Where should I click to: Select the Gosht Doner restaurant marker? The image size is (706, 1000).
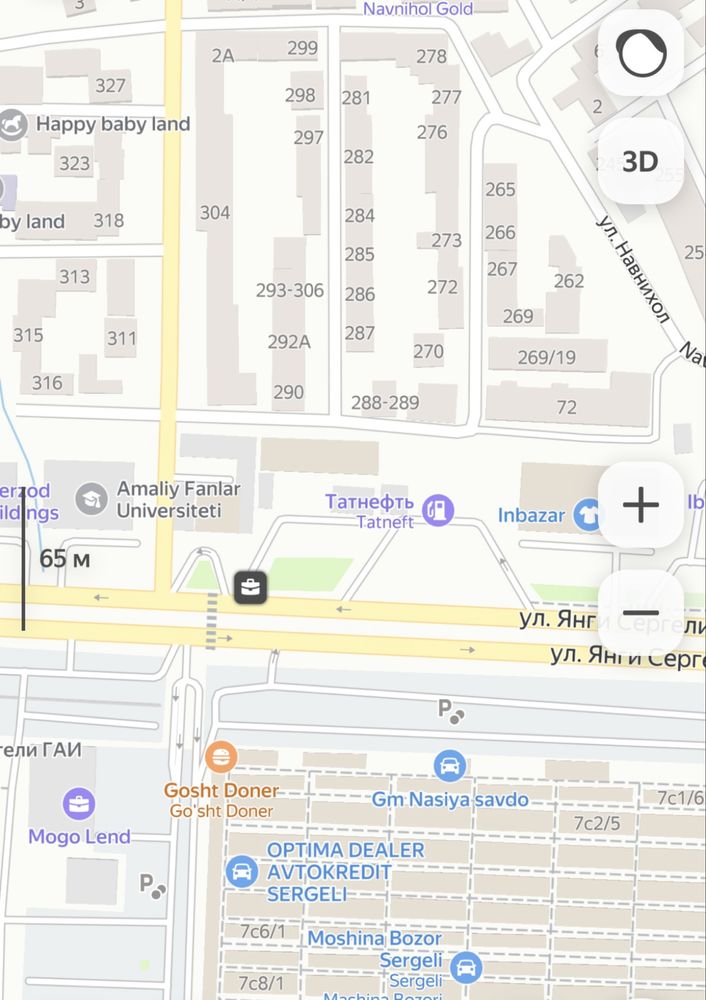(x=221, y=757)
